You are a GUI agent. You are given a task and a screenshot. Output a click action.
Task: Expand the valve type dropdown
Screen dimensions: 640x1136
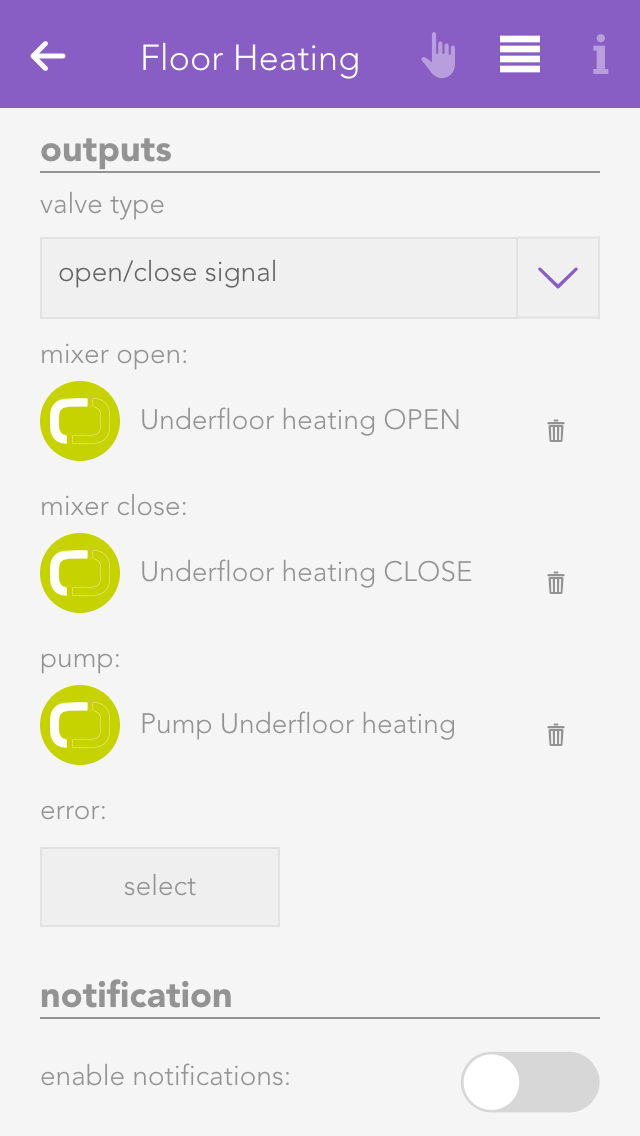tap(557, 278)
